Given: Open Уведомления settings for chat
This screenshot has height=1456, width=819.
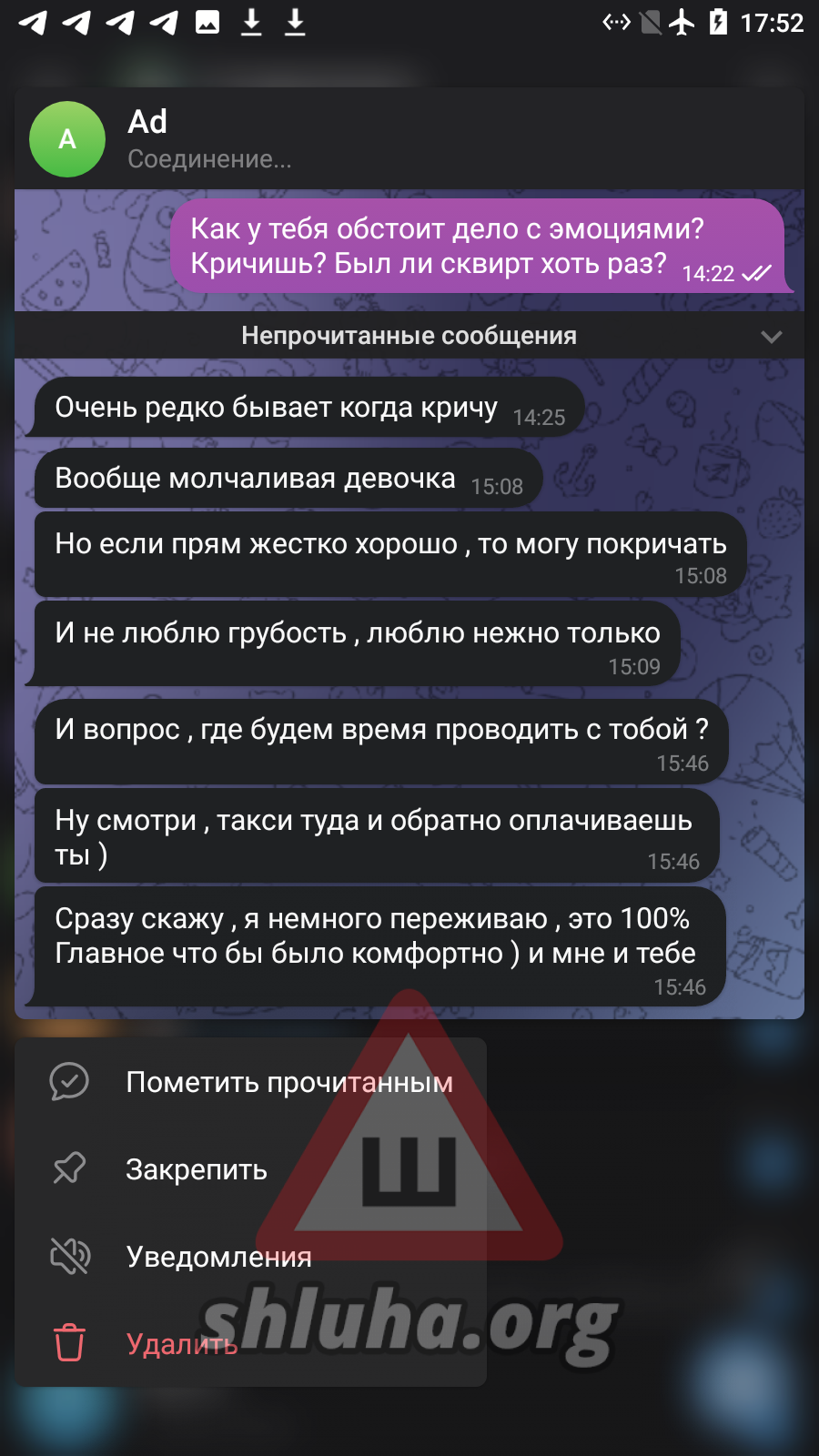Looking at the screenshot, I should 218,1257.
